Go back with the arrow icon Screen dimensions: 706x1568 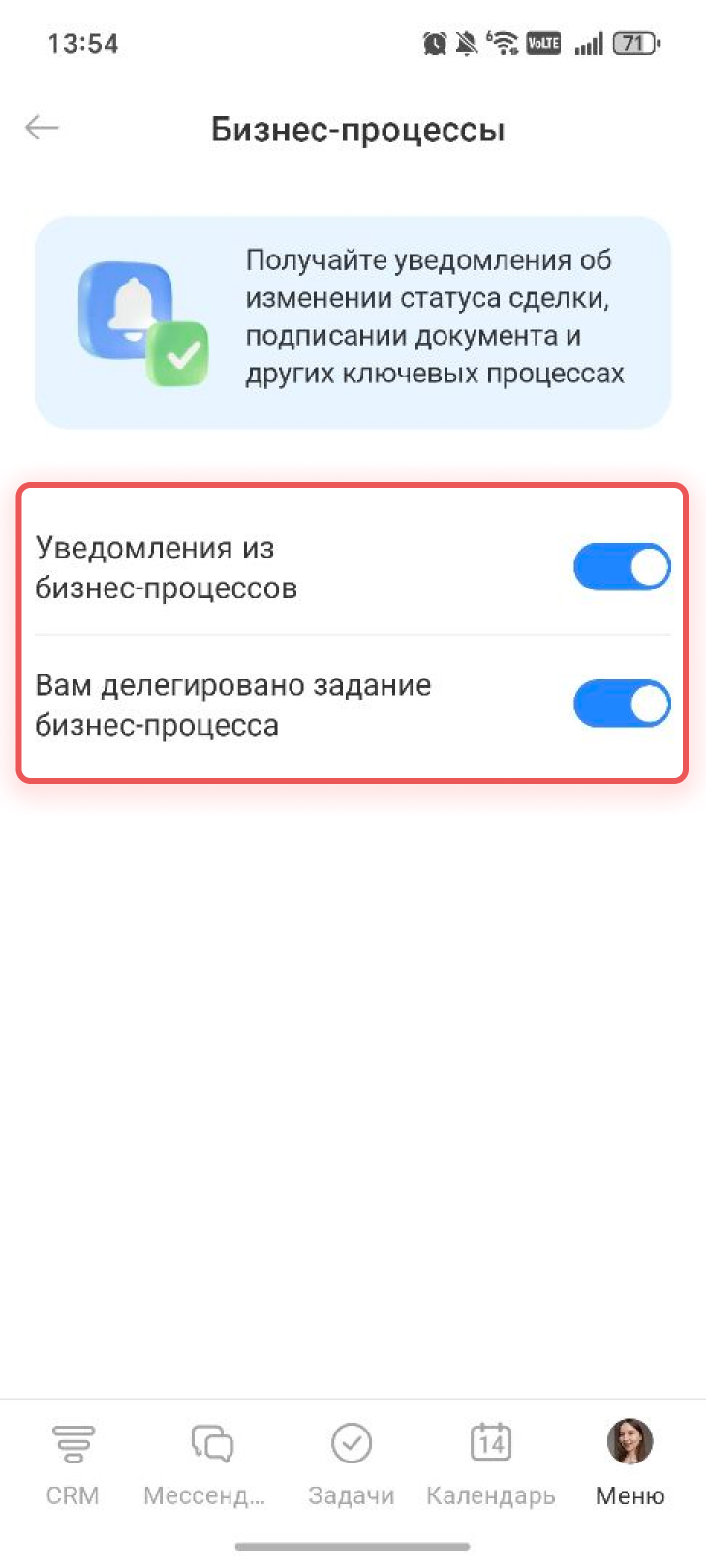tap(43, 128)
